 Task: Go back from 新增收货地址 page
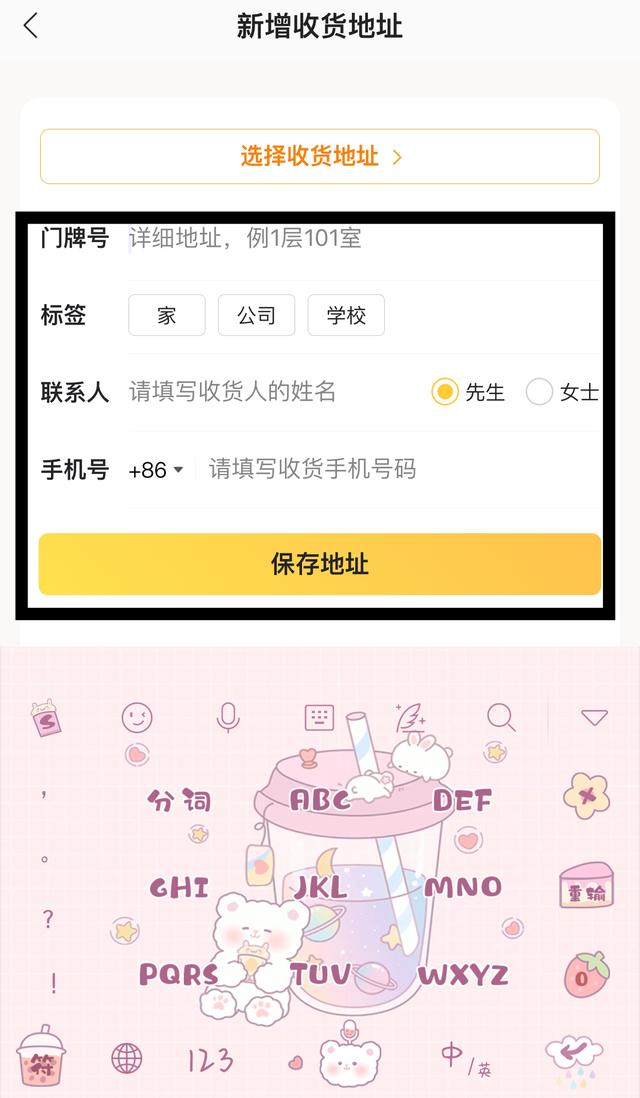31,26
